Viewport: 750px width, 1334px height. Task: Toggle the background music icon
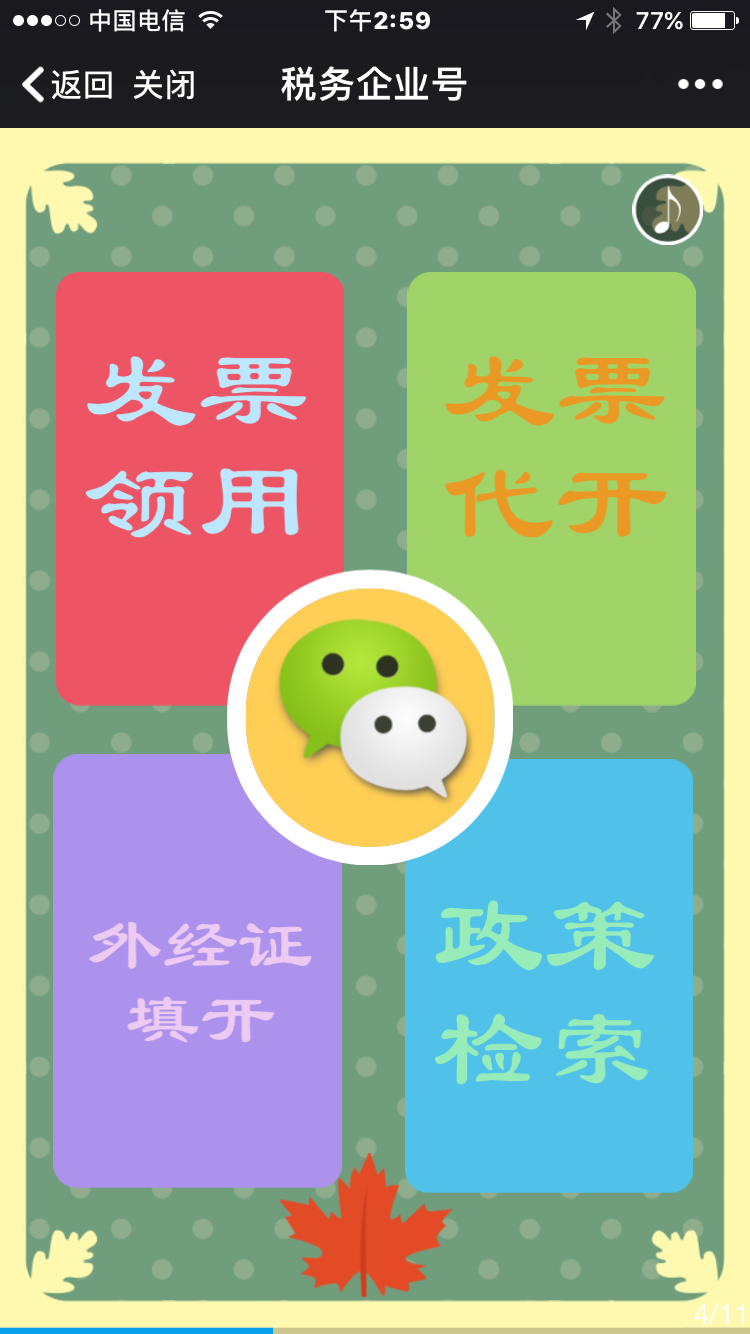click(x=667, y=210)
